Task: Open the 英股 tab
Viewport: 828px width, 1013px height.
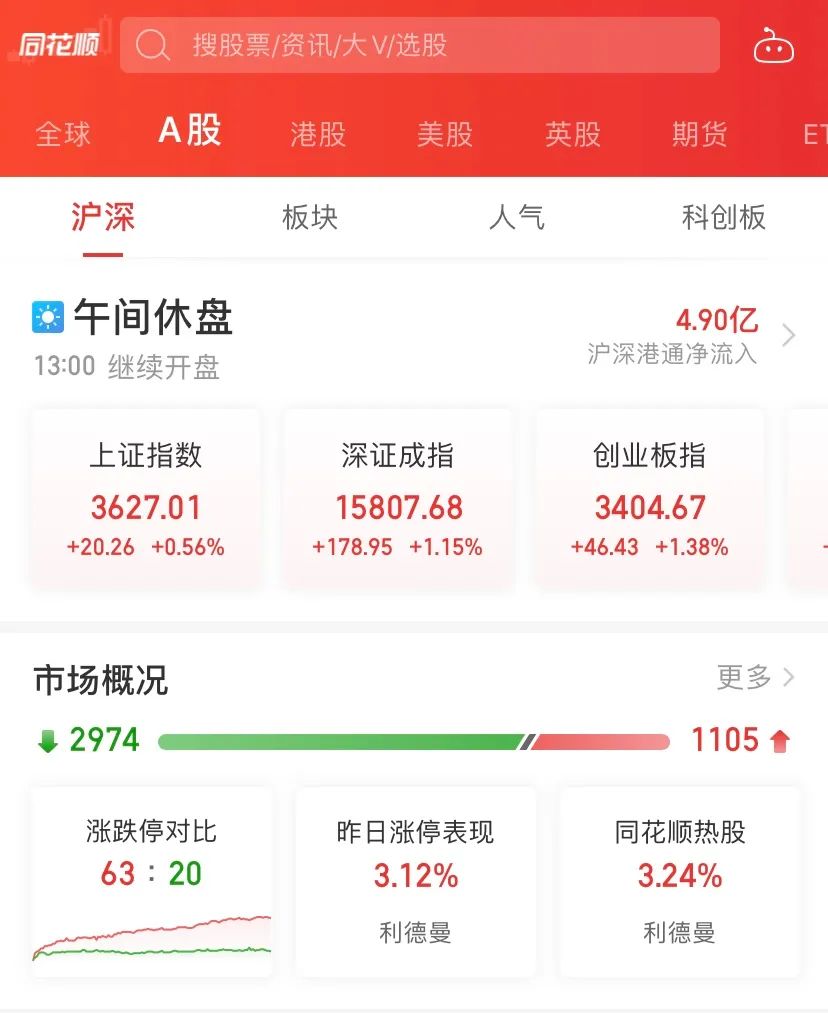Action: [x=573, y=134]
